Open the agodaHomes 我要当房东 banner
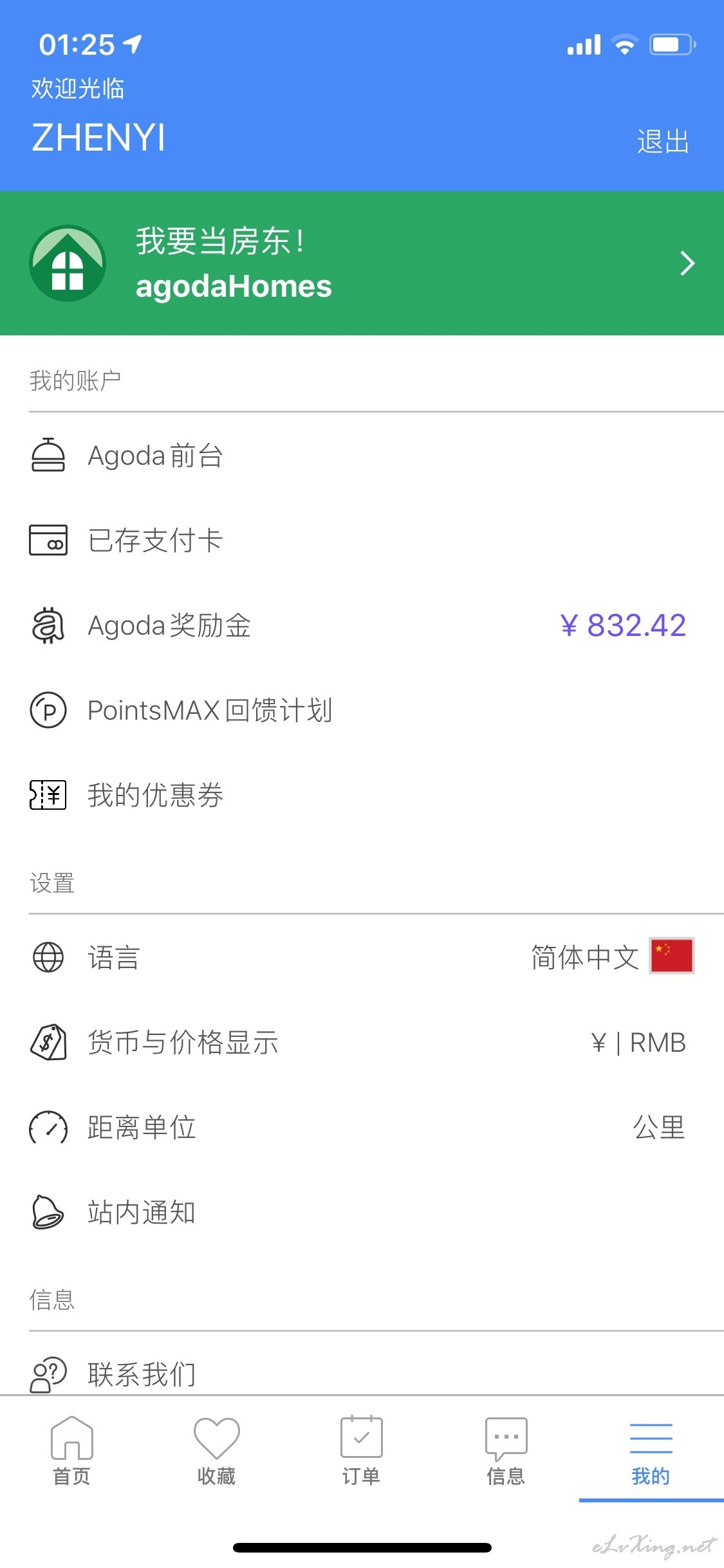The width and height of the screenshot is (724, 1568). [362, 263]
